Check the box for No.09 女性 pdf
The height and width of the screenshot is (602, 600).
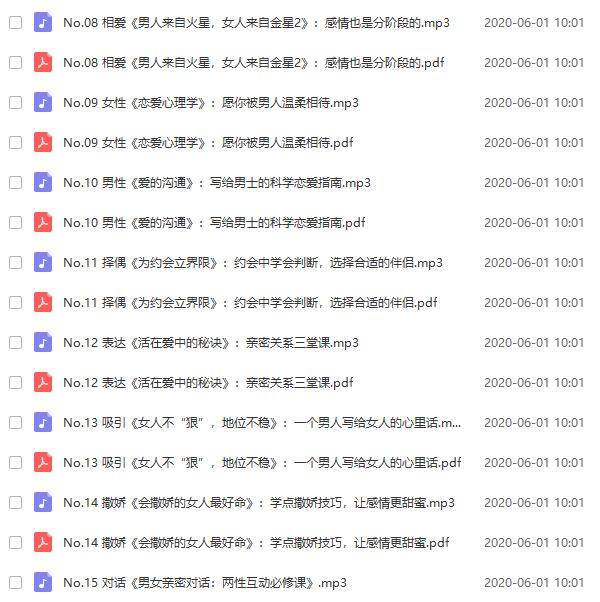[15, 142]
